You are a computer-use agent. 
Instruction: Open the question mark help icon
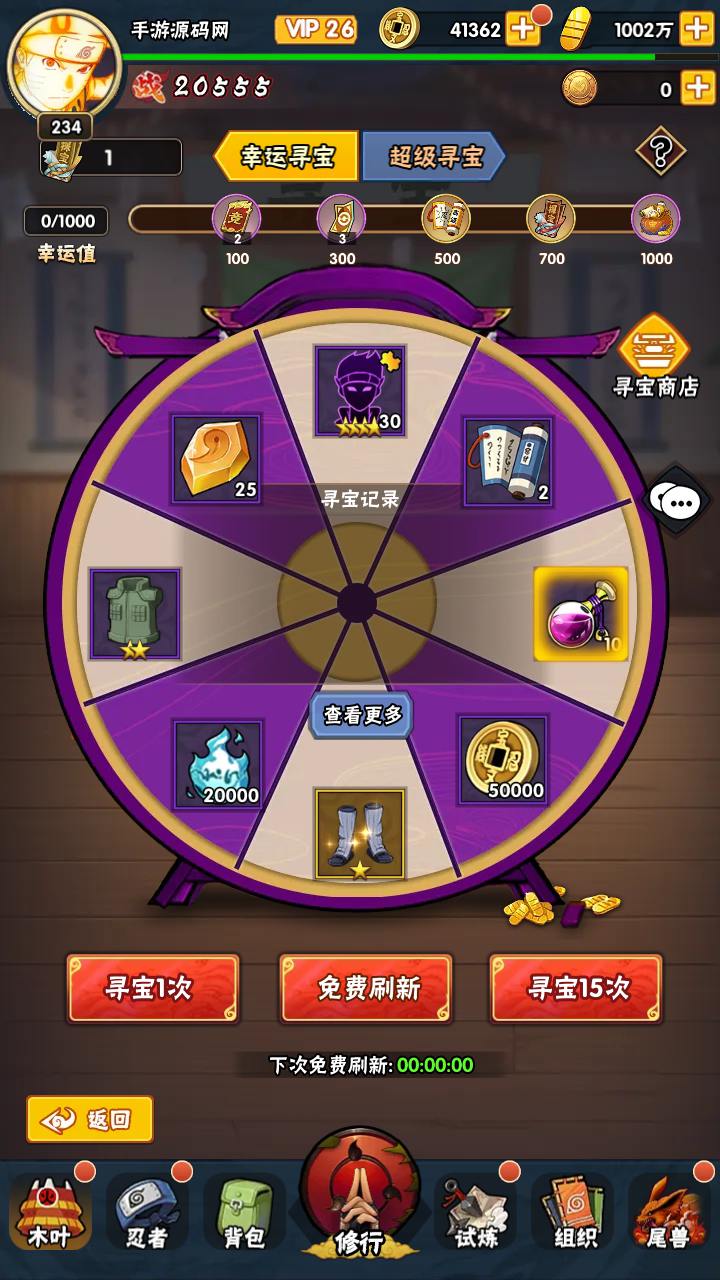point(660,152)
